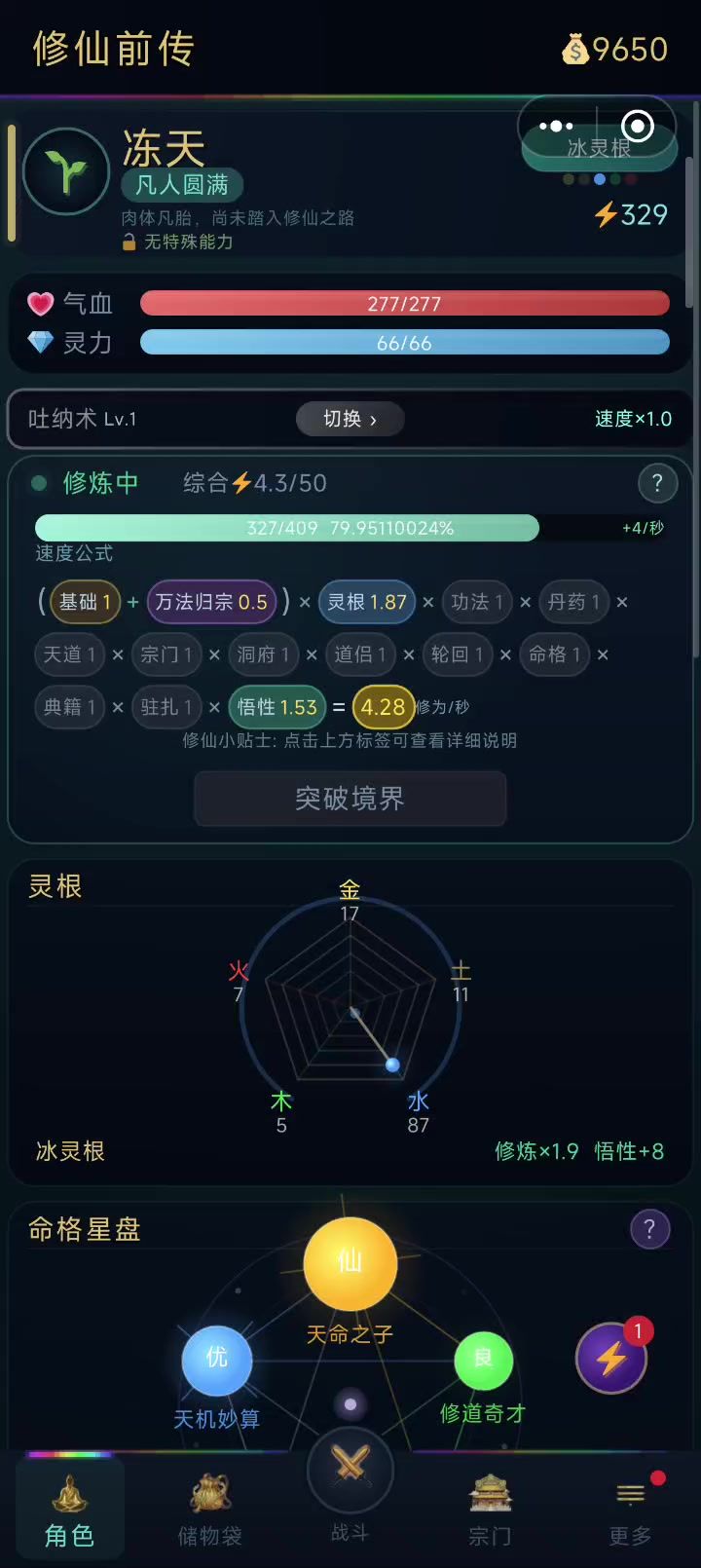Viewport: 701px width, 1568px height.
Task: Select the 修道奇才 destiny orb
Action: pos(483,1361)
